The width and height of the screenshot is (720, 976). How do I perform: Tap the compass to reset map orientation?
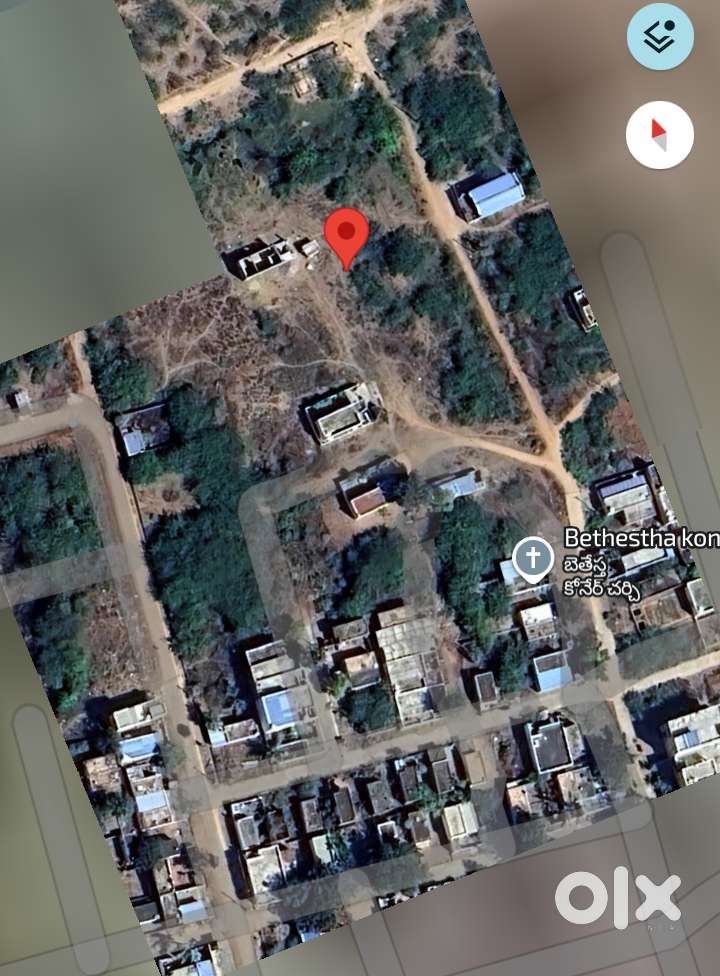pyautogui.click(x=660, y=135)
